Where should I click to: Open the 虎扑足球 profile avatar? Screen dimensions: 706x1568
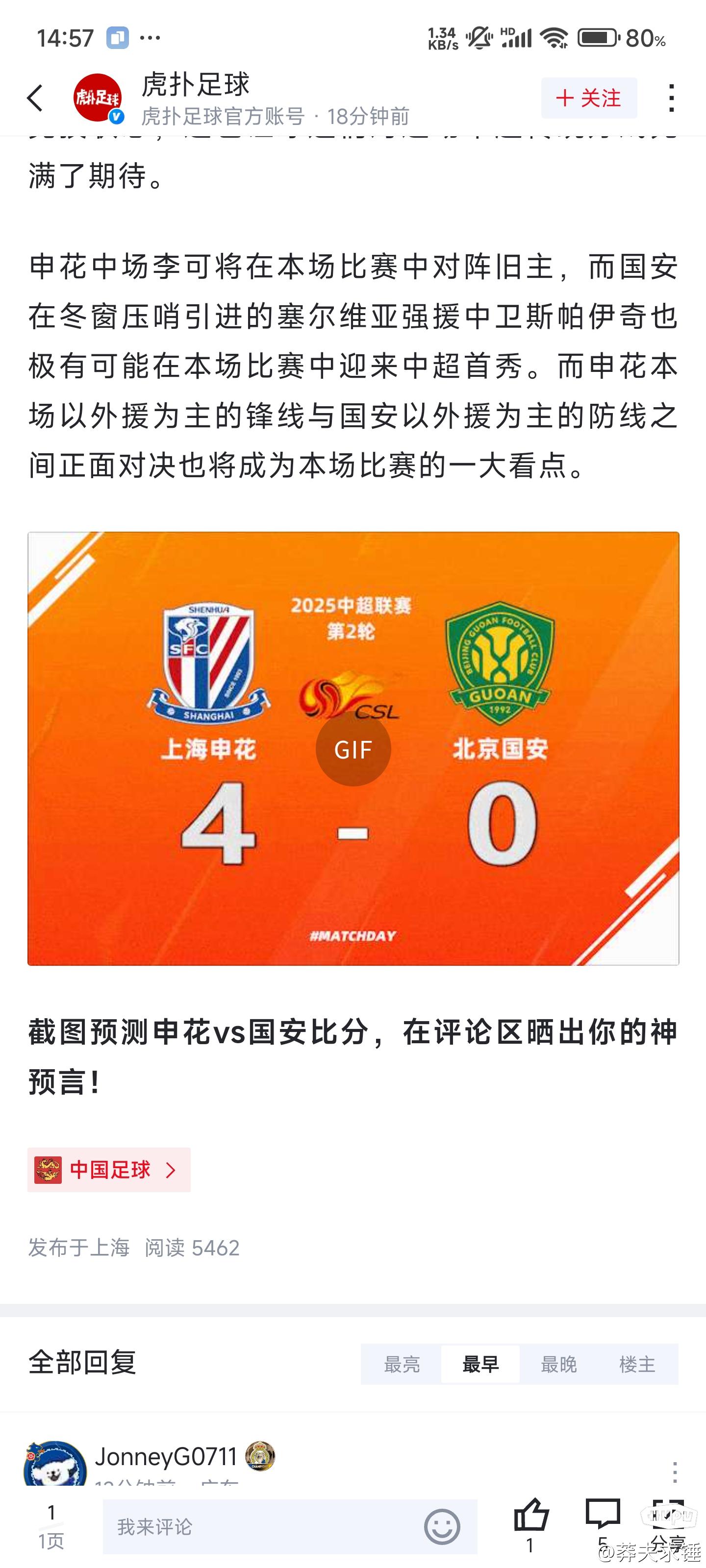pyautogui.click(x=98, y=98)
